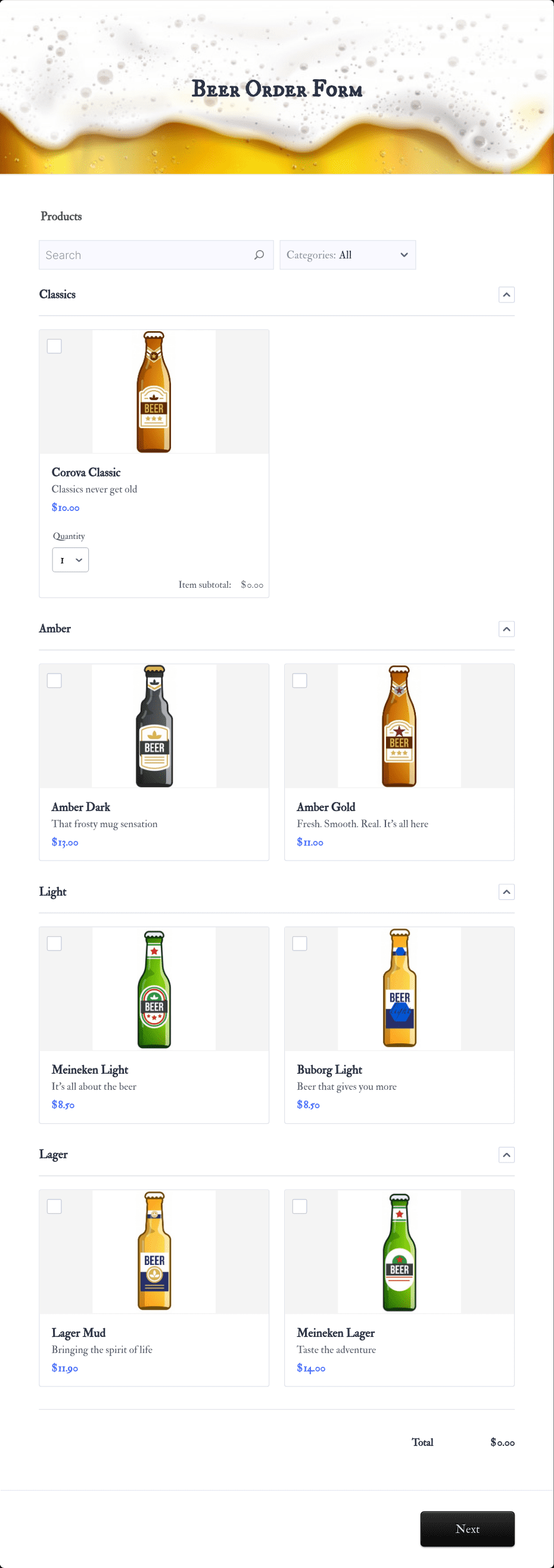Enable the Amber Gold checkbox
This screenshot has width=554, height=1568.
300,680
